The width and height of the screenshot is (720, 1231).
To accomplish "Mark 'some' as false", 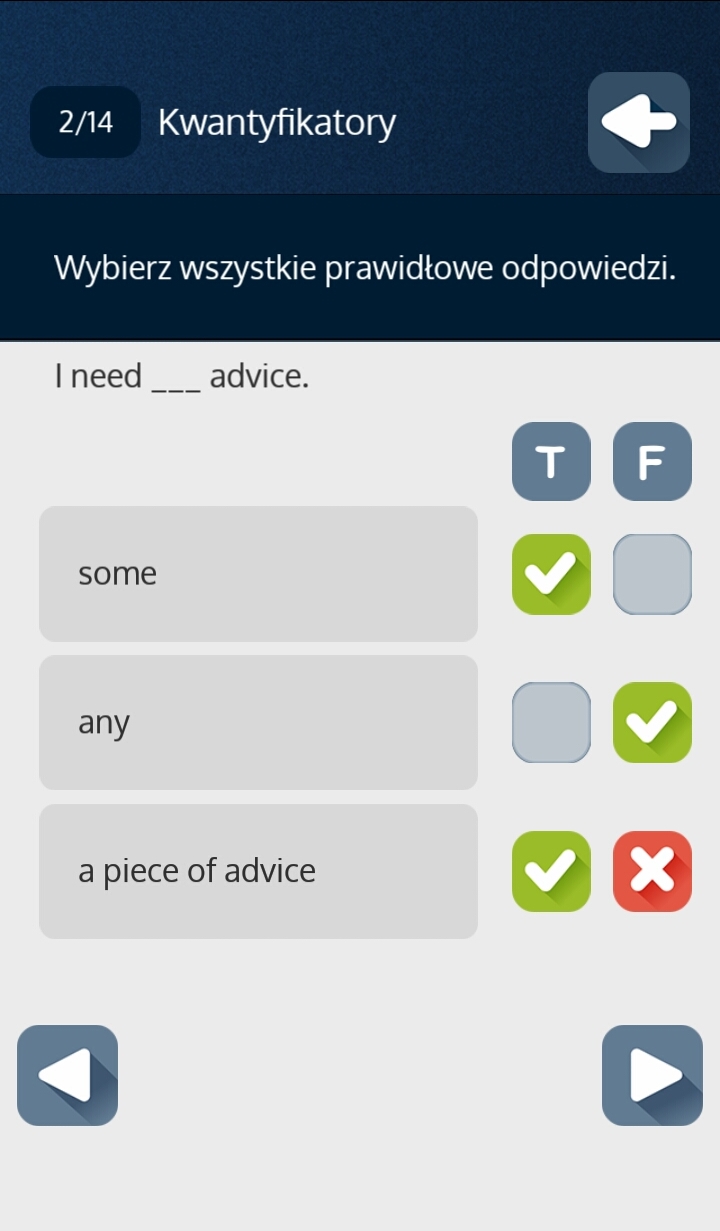I will [x=652, y=574].
